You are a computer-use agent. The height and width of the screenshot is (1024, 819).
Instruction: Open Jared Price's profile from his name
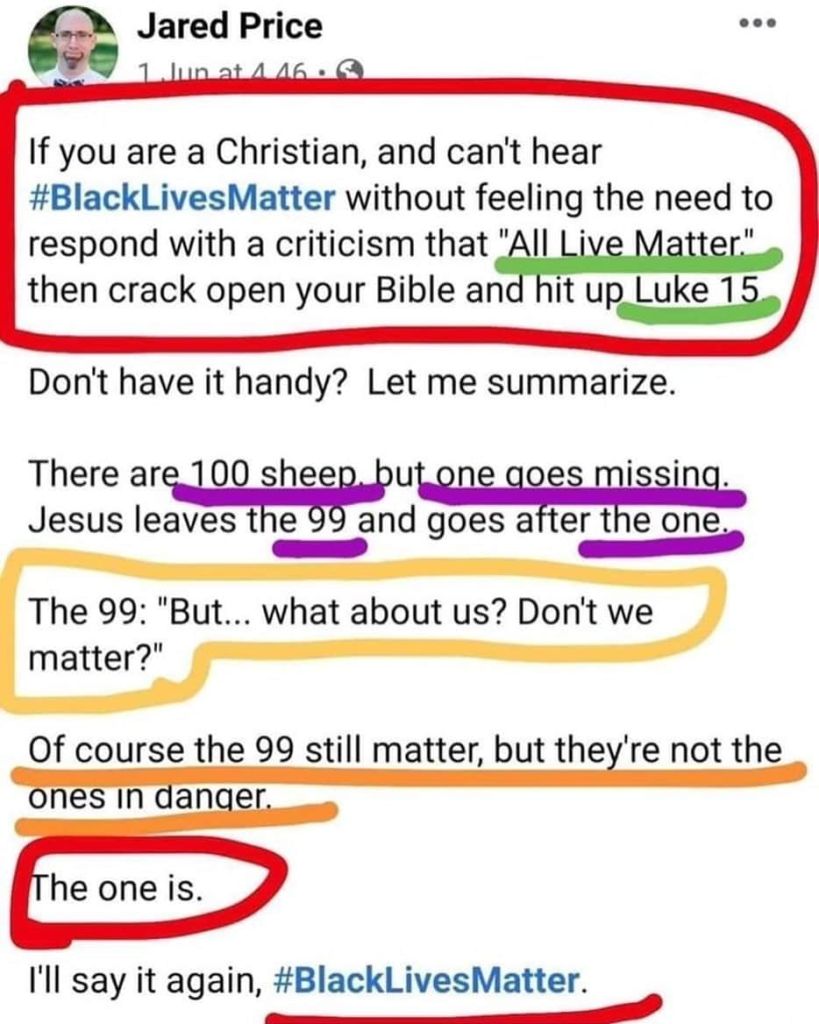point(230,27)
